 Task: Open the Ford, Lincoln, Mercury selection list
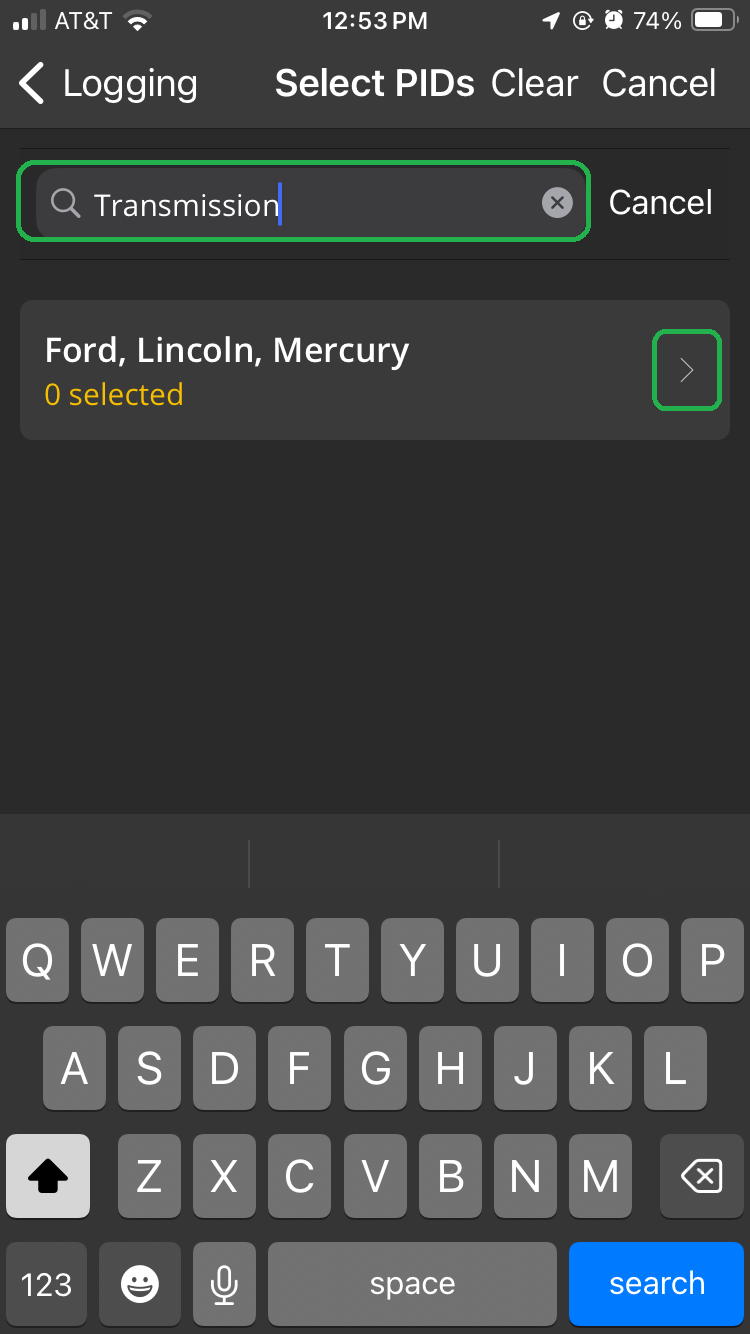click(x=375, y=369)
